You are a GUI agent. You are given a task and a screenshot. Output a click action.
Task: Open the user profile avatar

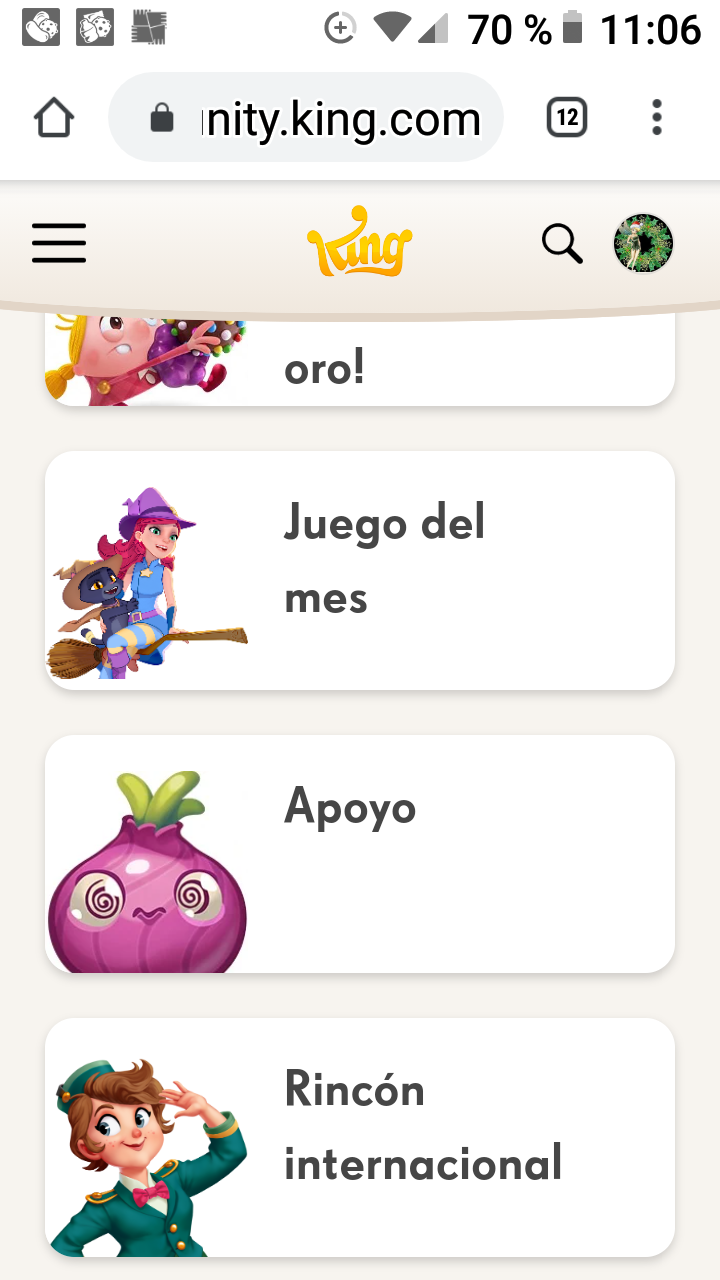point(643,243)
